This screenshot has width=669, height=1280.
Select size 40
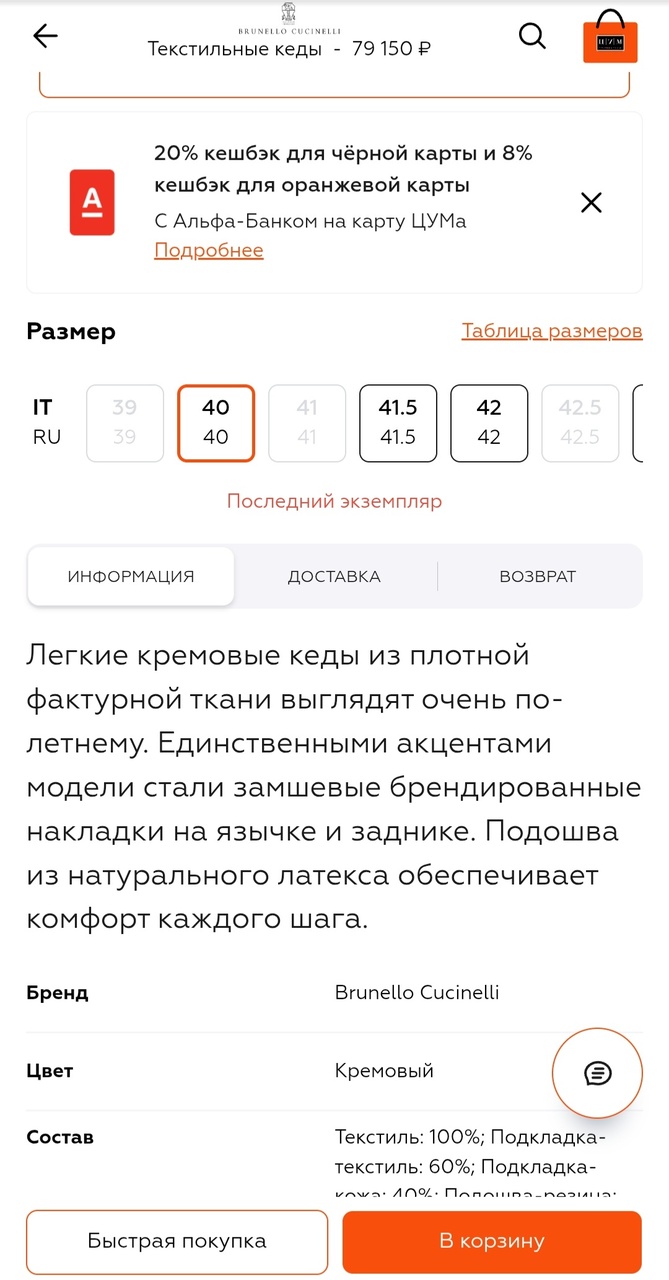pos(216,423)
